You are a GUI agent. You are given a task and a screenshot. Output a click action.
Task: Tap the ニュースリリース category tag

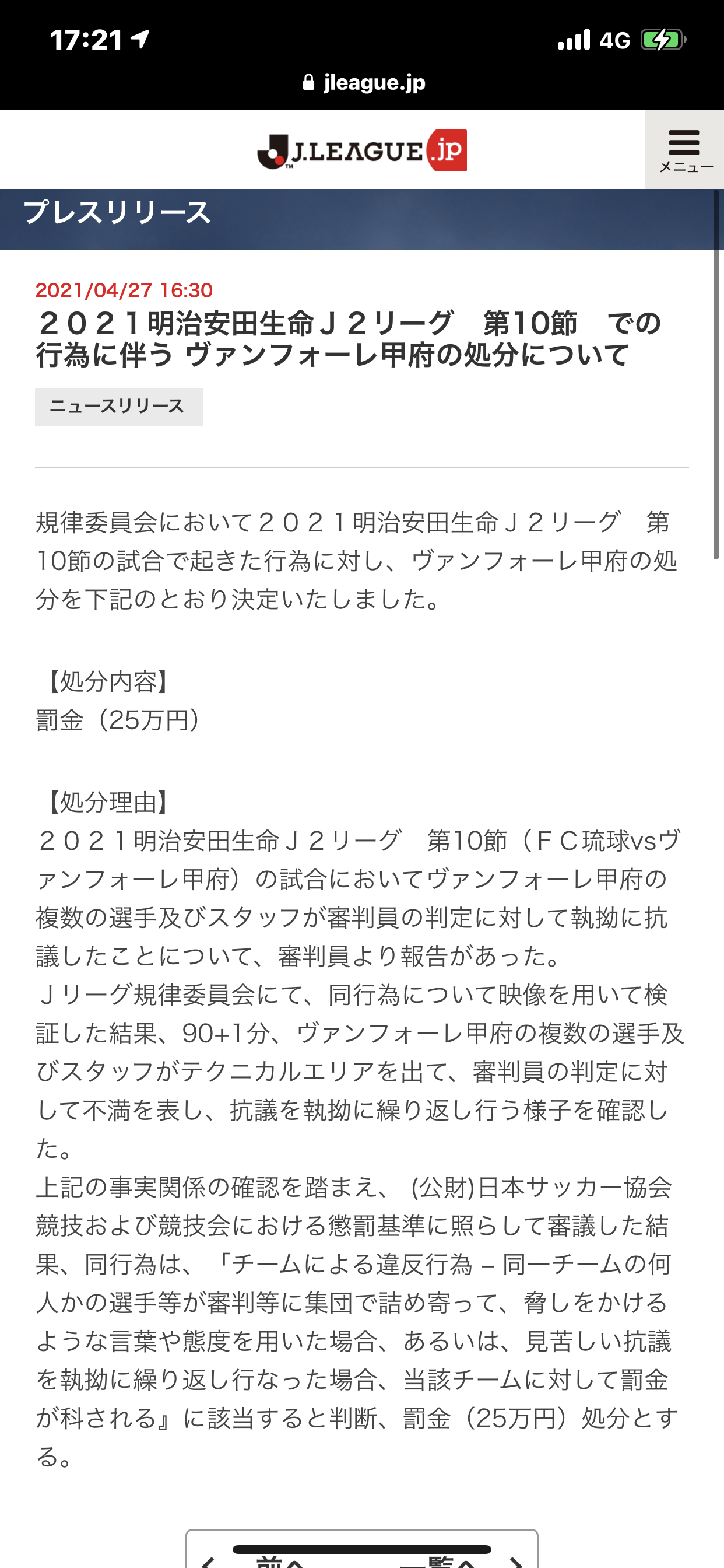click(x=119, y=407)
